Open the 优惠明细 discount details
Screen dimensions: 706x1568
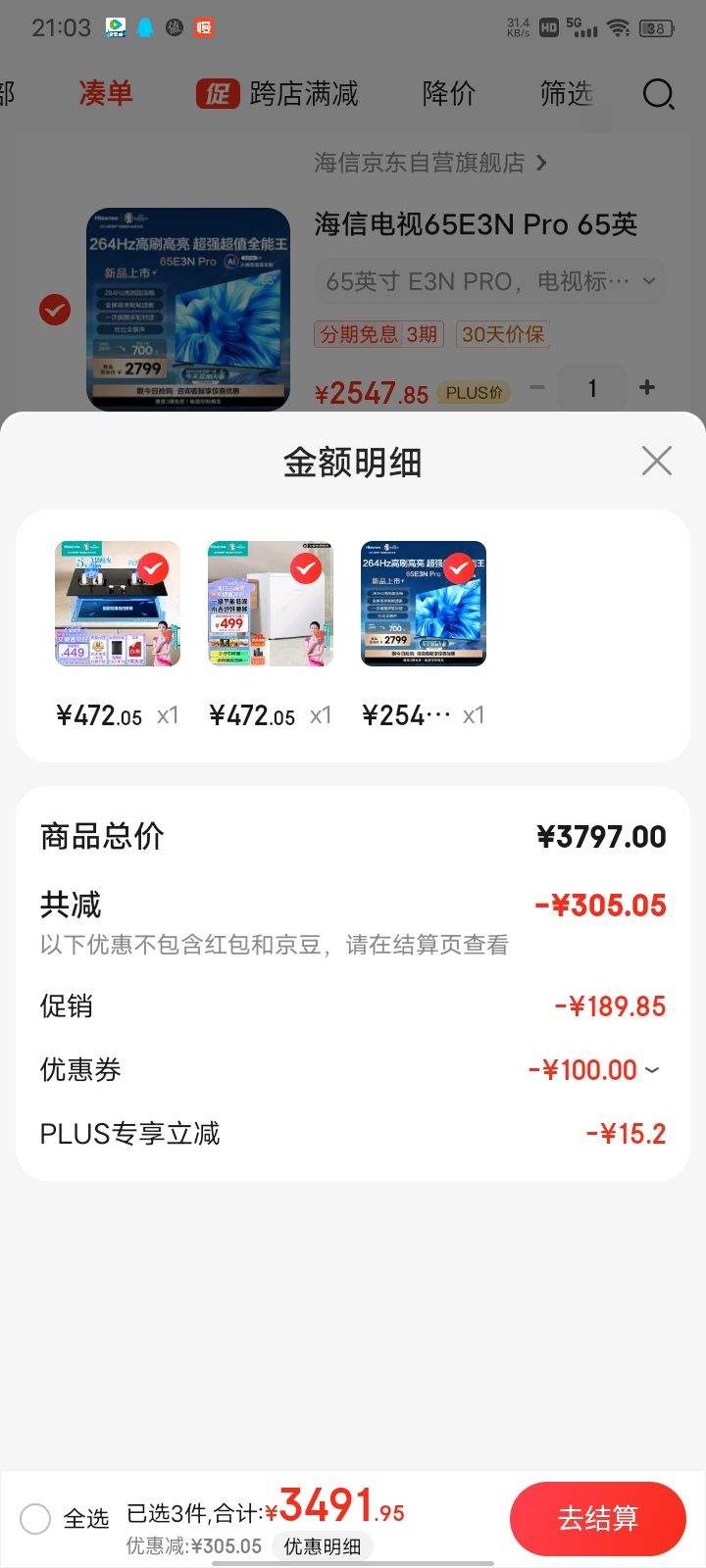pos(323,1546)
